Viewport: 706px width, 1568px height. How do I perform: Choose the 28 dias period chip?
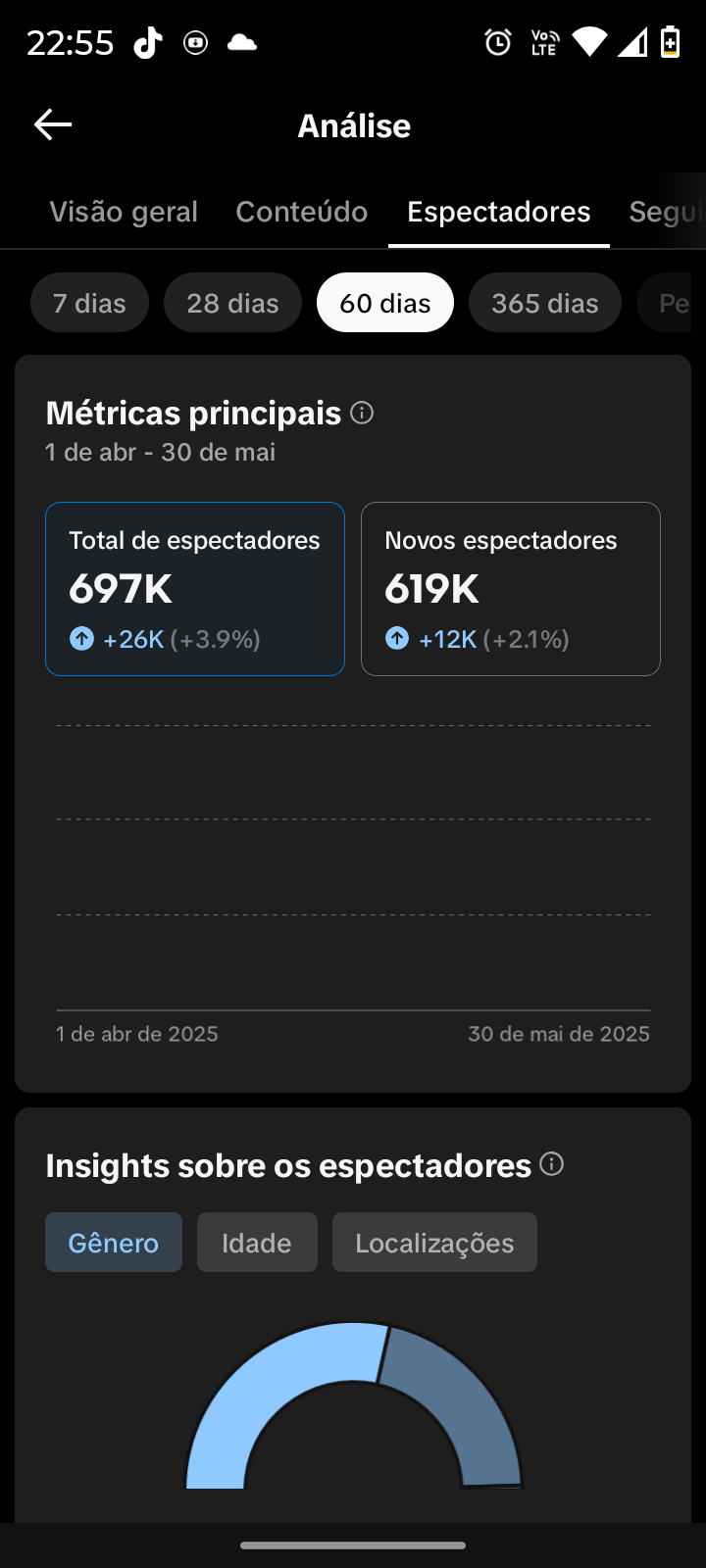232,303
